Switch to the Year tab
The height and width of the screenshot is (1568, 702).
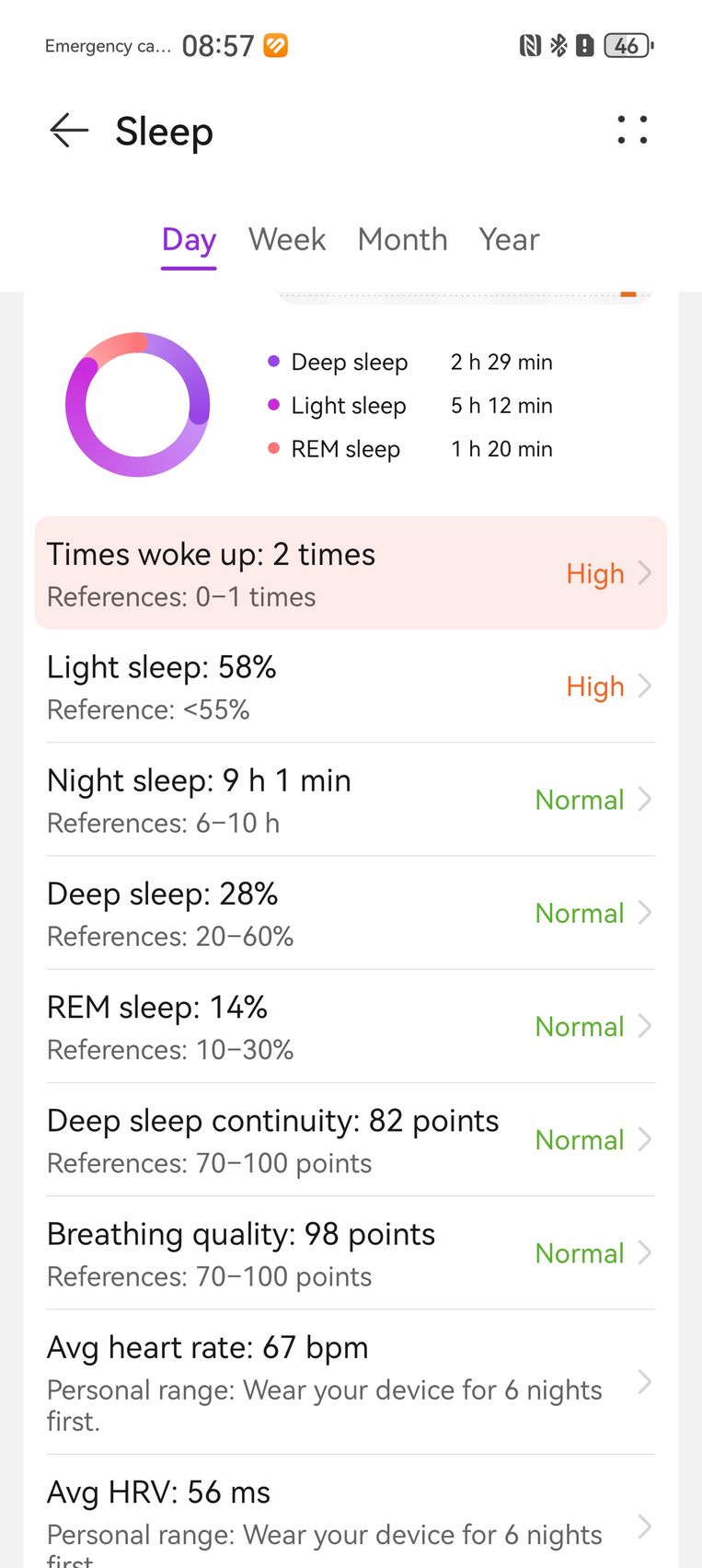[509, 239]
